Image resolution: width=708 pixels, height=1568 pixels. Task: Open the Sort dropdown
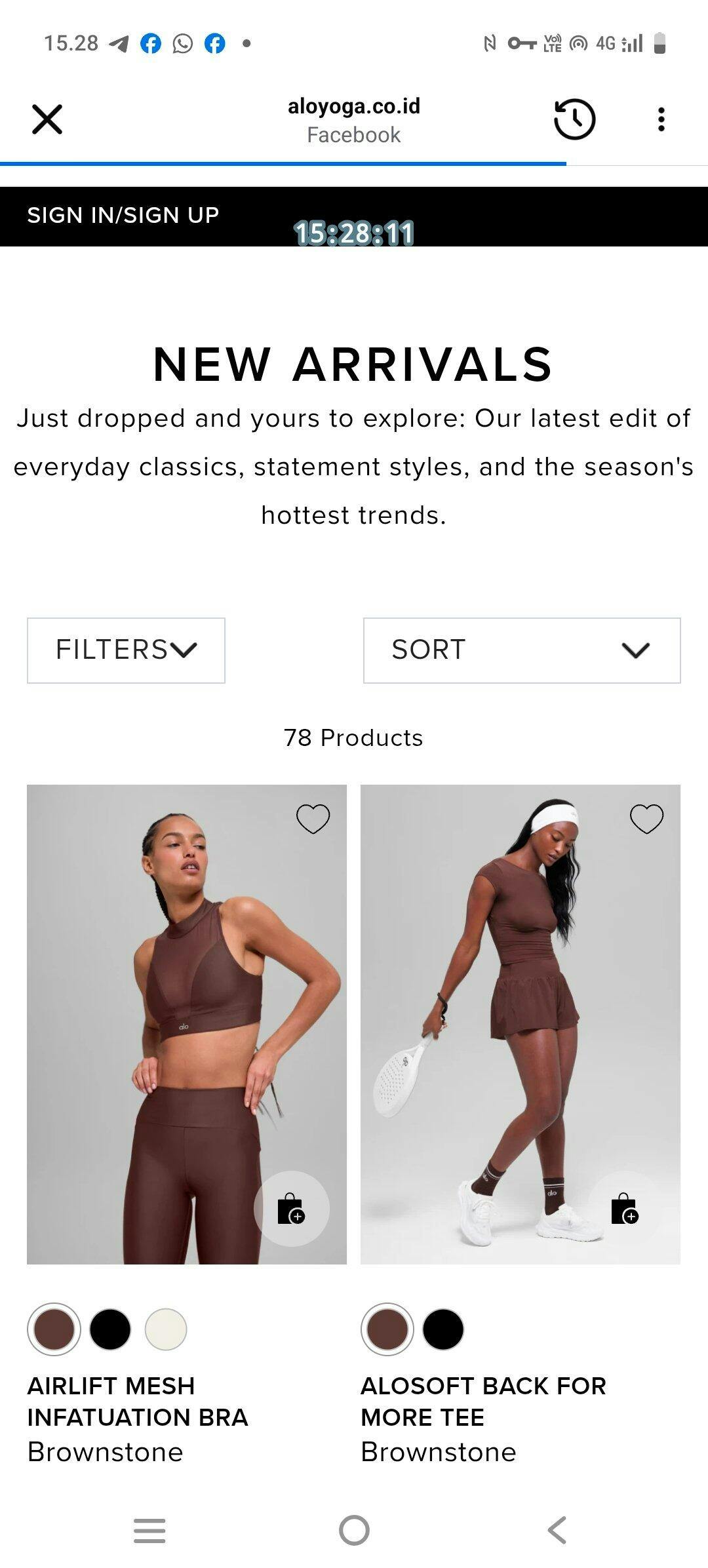coord(522,650)
